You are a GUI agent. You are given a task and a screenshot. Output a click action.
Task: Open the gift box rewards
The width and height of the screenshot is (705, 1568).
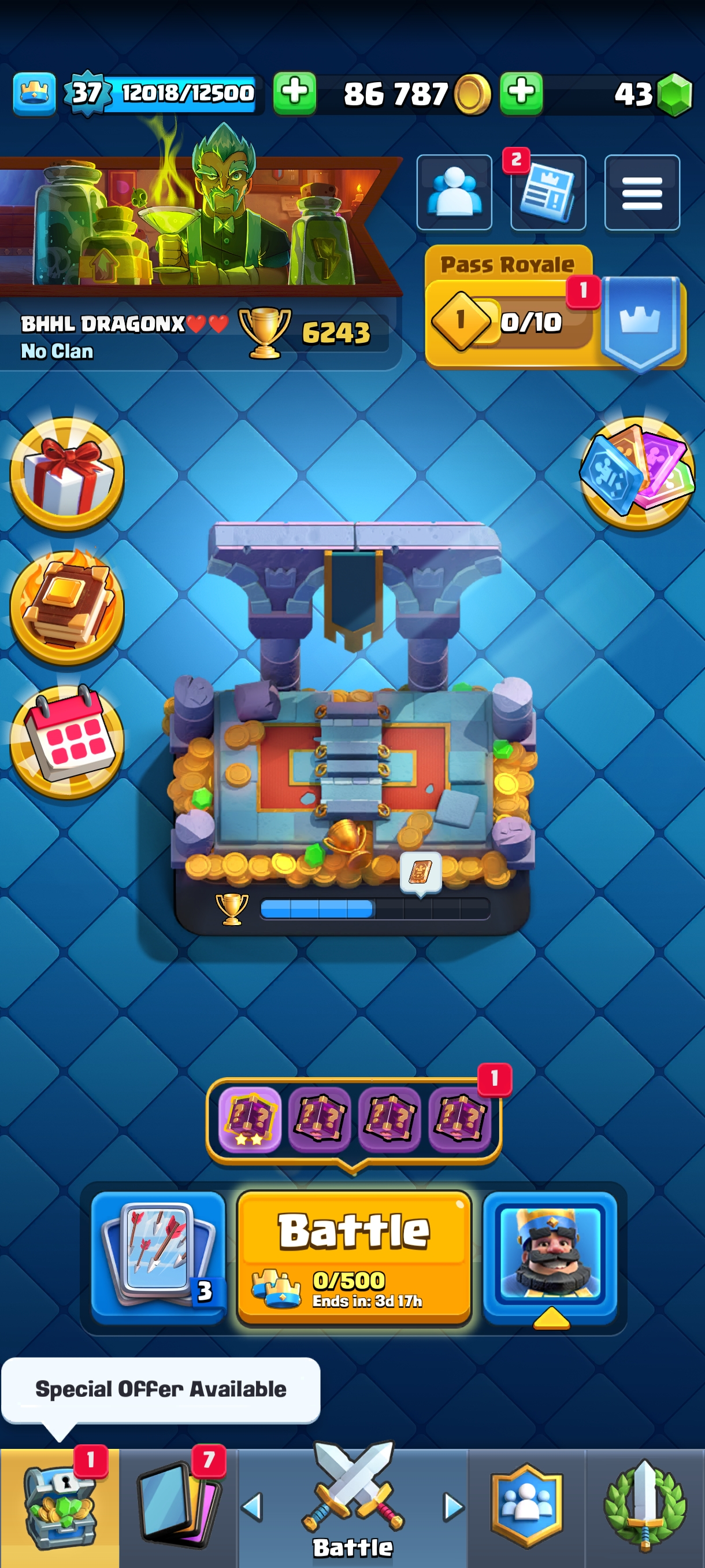pyautogui.click(x=67, y=473)
